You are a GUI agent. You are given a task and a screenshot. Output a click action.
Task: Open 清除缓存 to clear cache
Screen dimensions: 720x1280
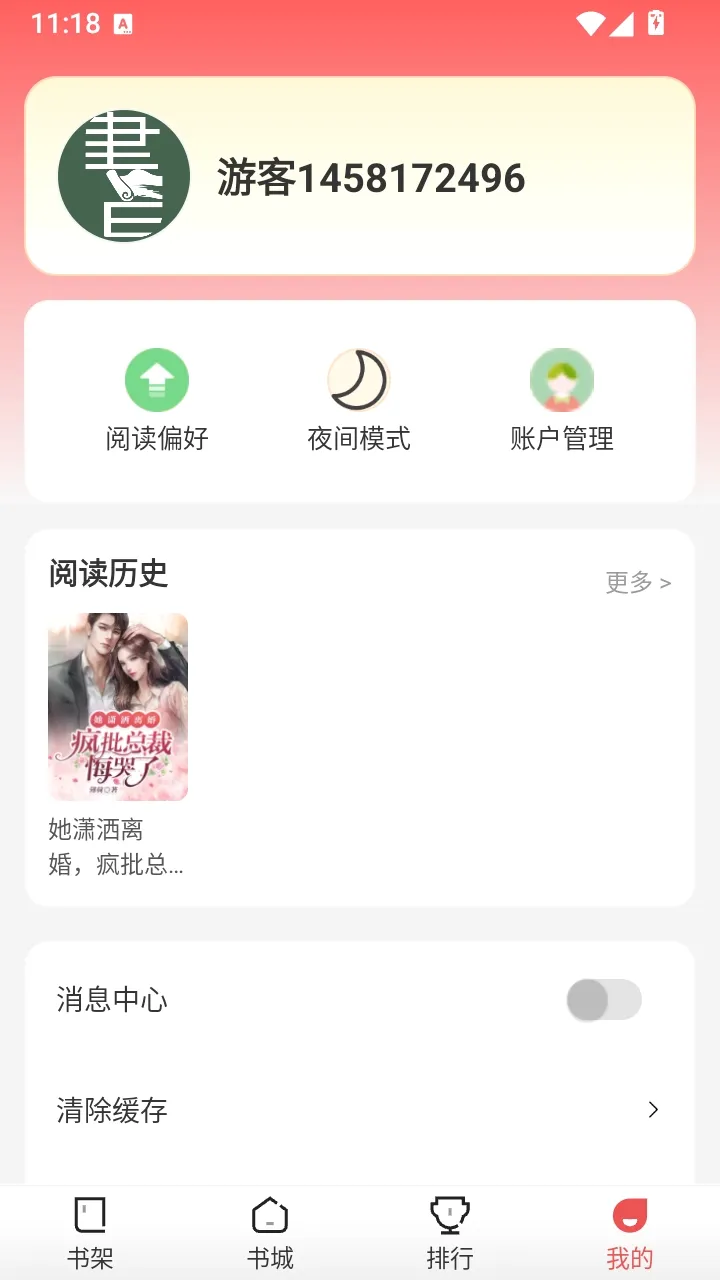pyautogui.click(x=360, y=1110)
